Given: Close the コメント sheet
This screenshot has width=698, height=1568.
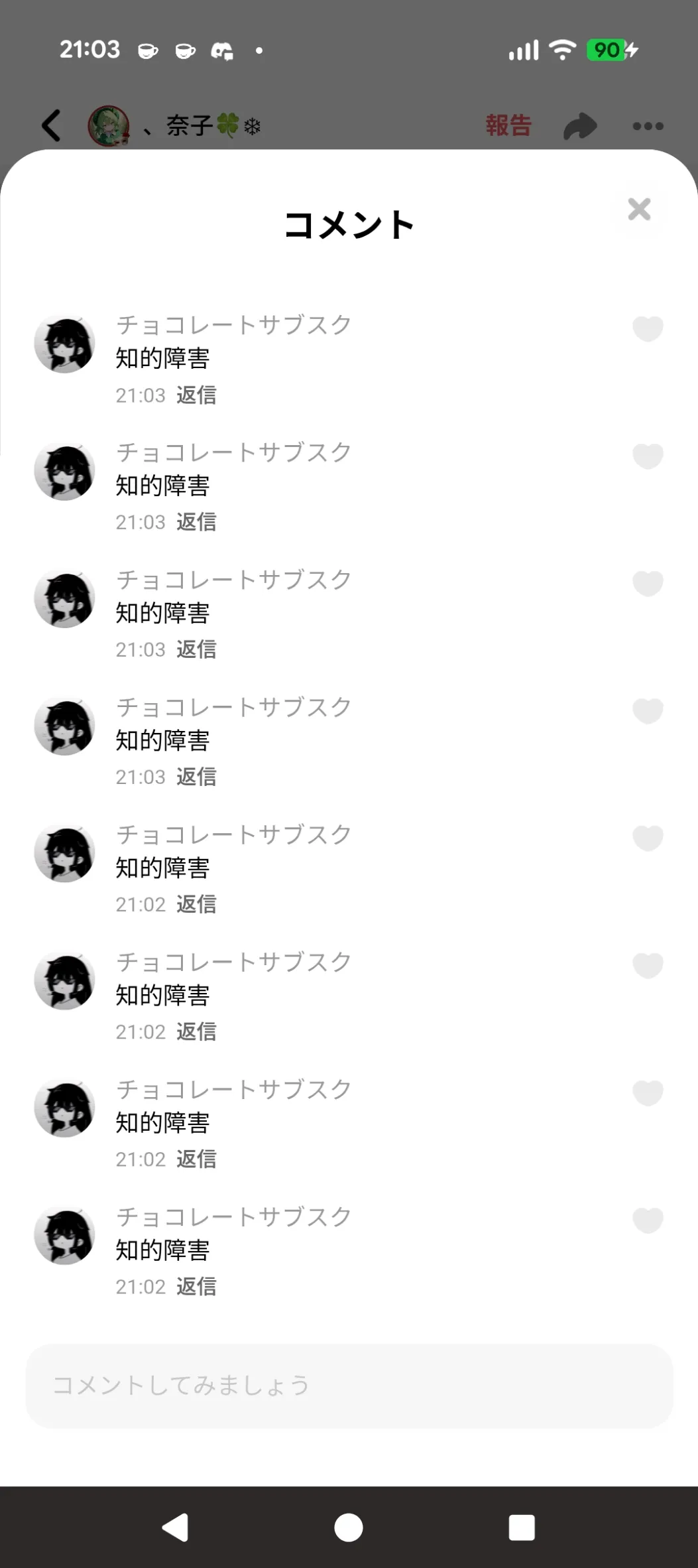Looking at the screenshot, I should coord(639,210).
